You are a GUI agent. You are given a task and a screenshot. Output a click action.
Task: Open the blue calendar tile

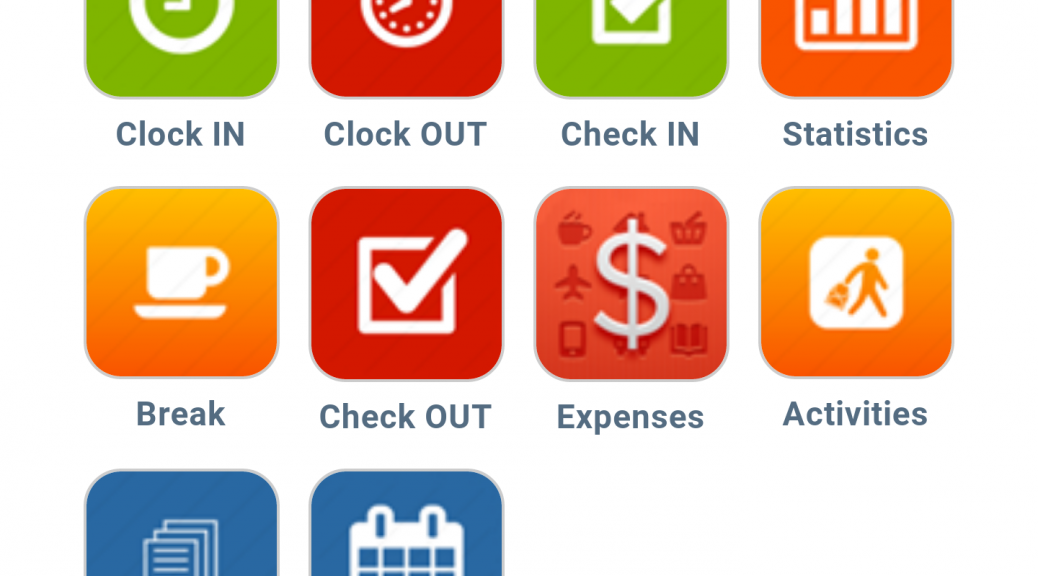[406, 525]
